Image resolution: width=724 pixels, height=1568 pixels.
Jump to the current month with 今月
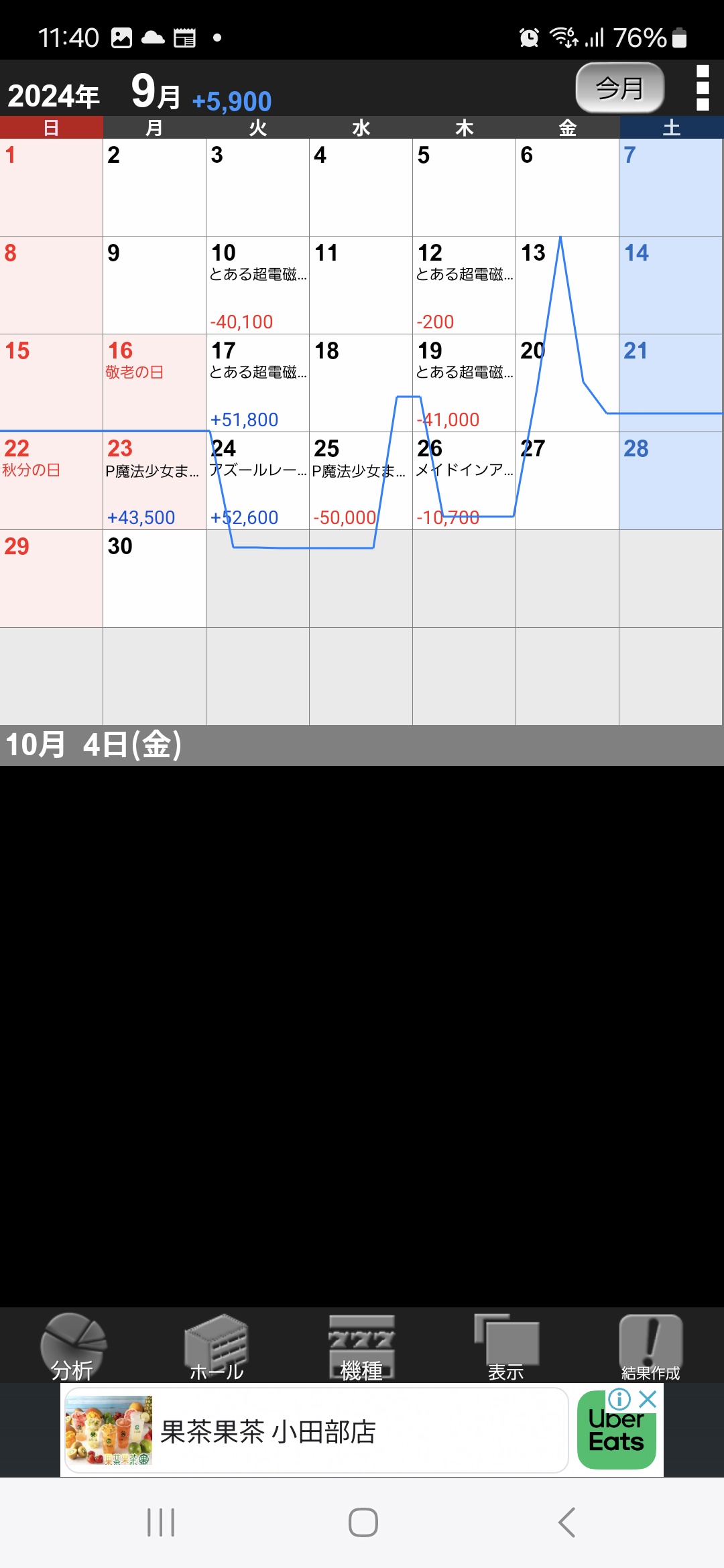point(620,88)
